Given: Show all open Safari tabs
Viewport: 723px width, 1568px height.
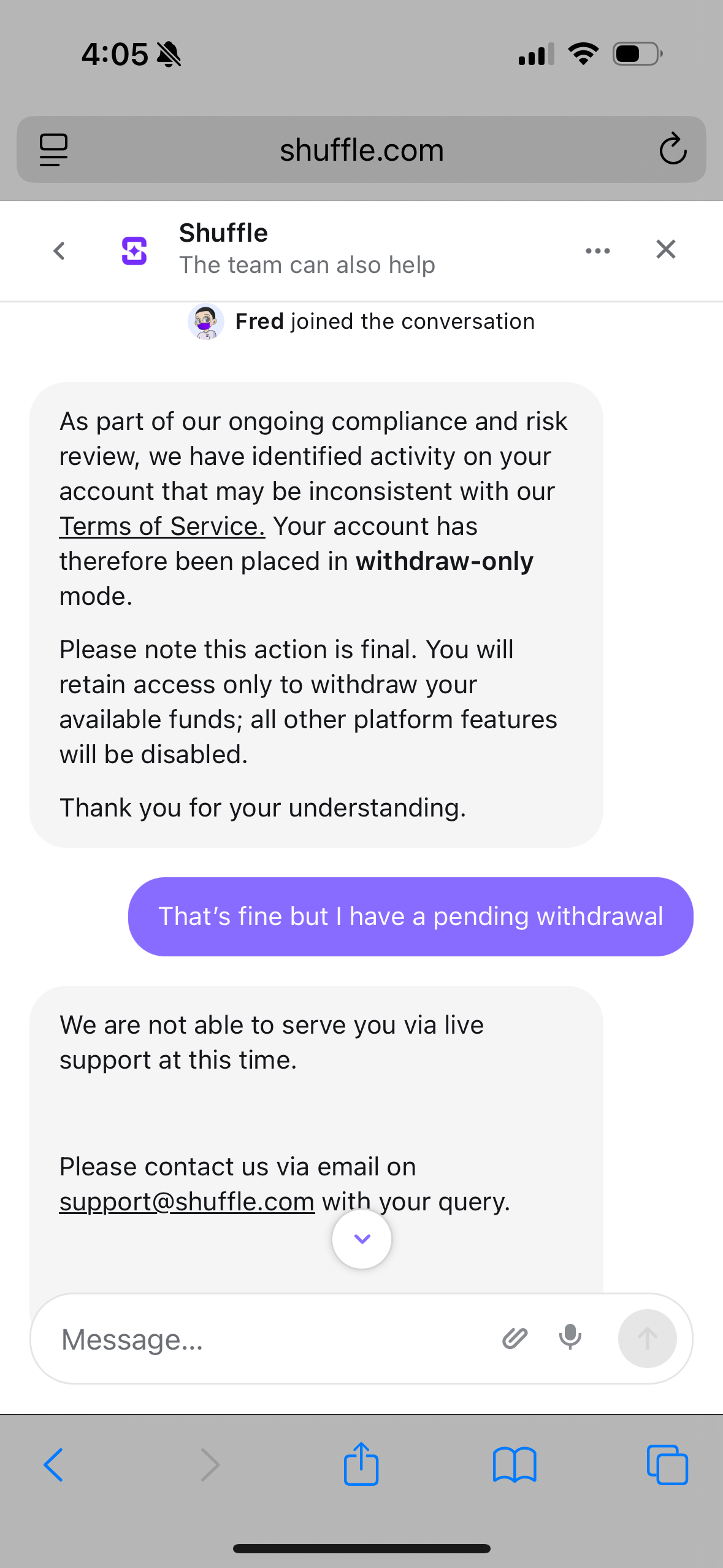Looking at the screenshot, I should click(x=667, y=1465).
